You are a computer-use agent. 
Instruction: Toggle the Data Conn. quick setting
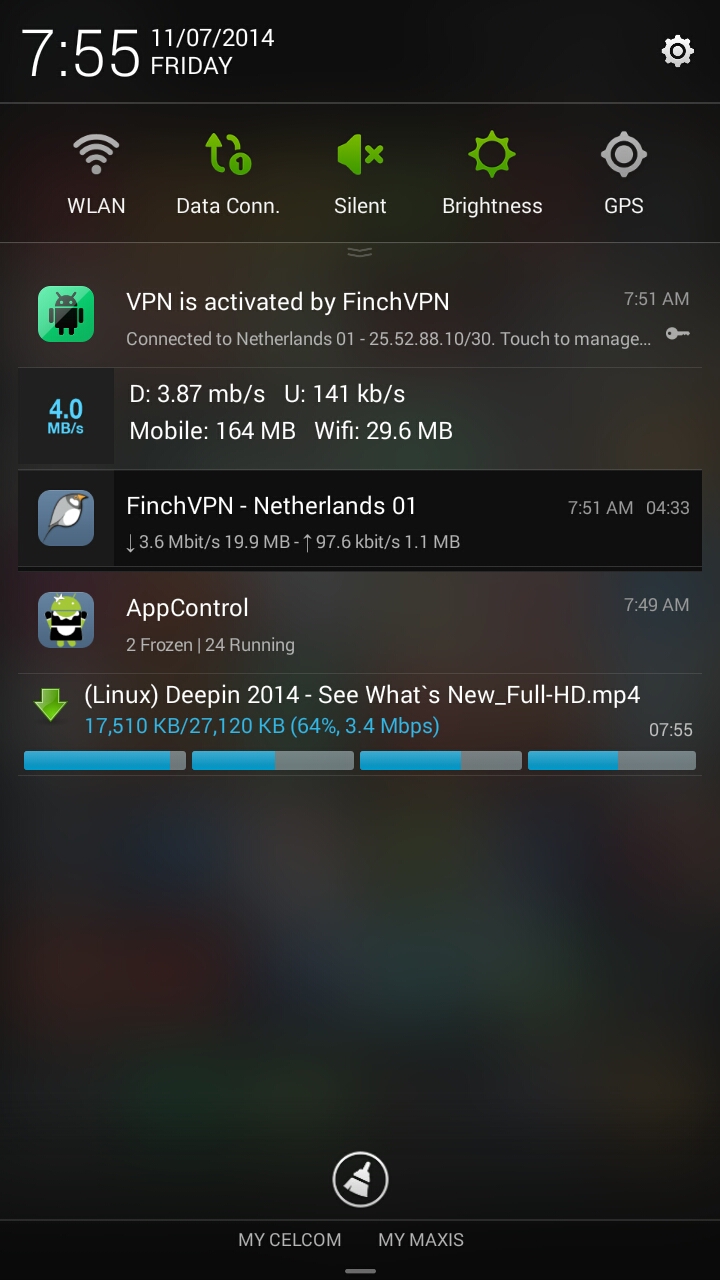228,175
